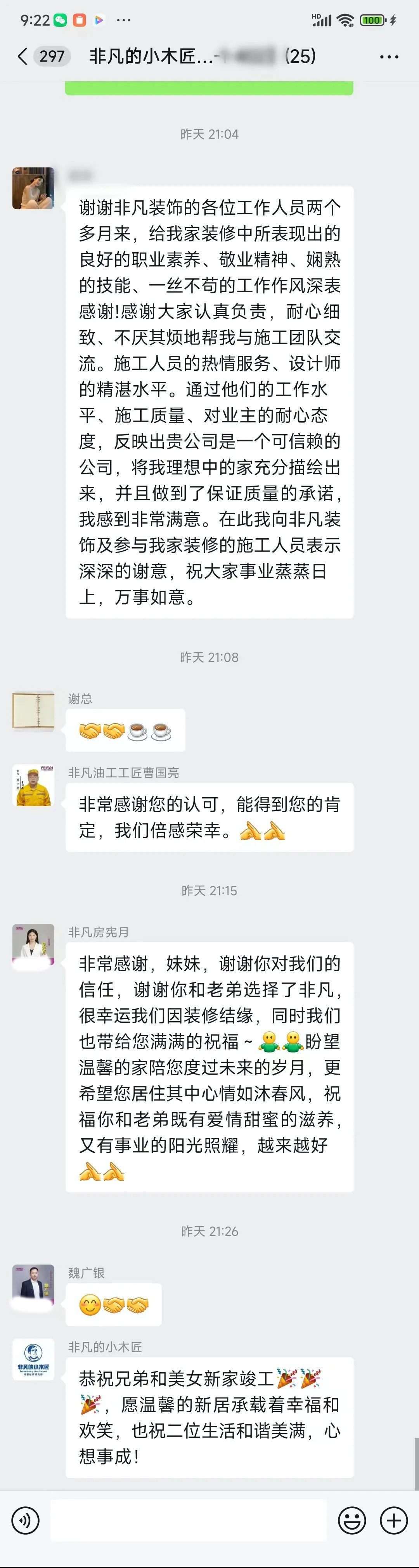Open 魏广银's profile avatar

(33, 1285)
